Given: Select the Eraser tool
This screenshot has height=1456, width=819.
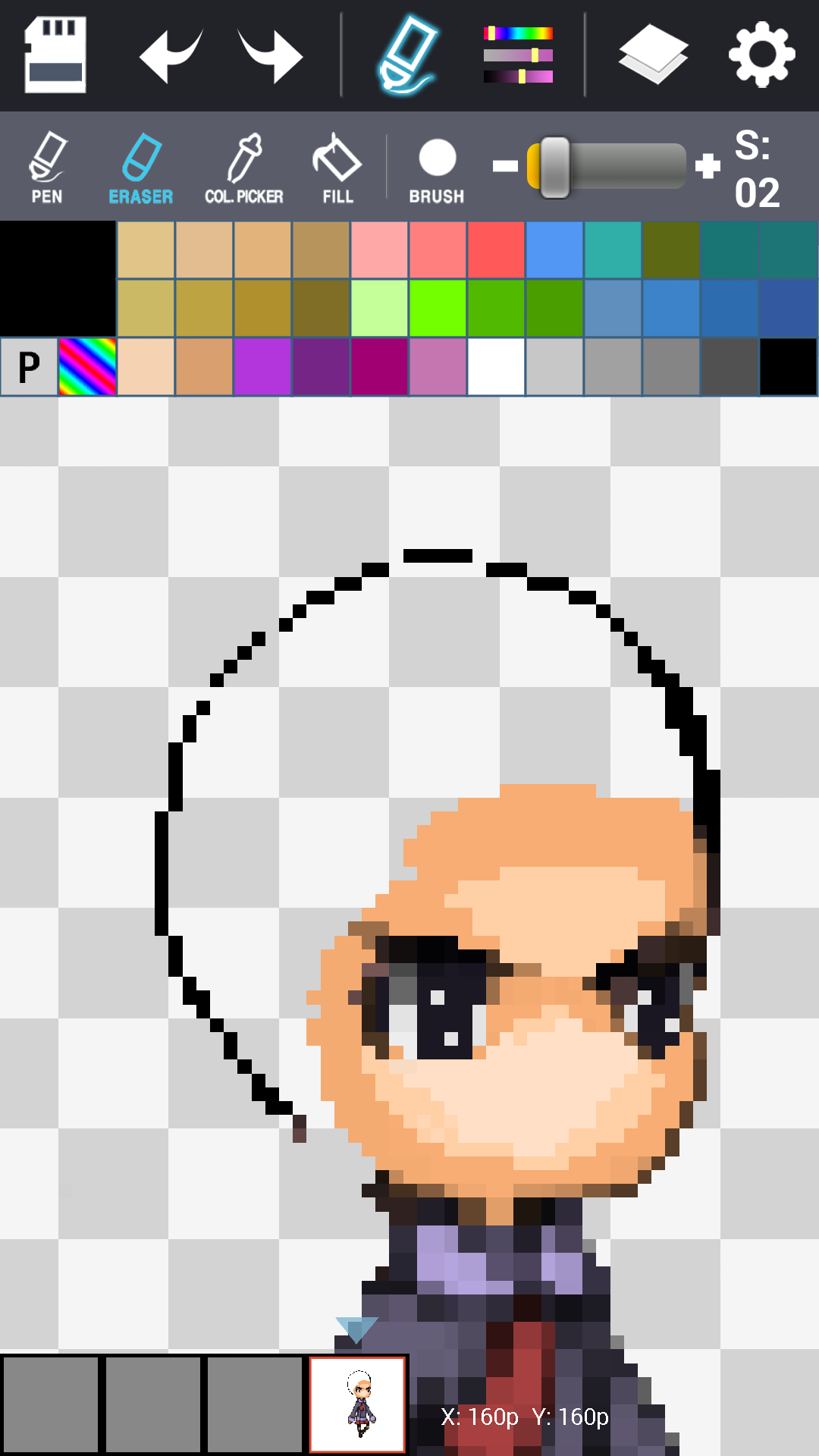Looking at the screenshot, I should [x=141, y=168].
